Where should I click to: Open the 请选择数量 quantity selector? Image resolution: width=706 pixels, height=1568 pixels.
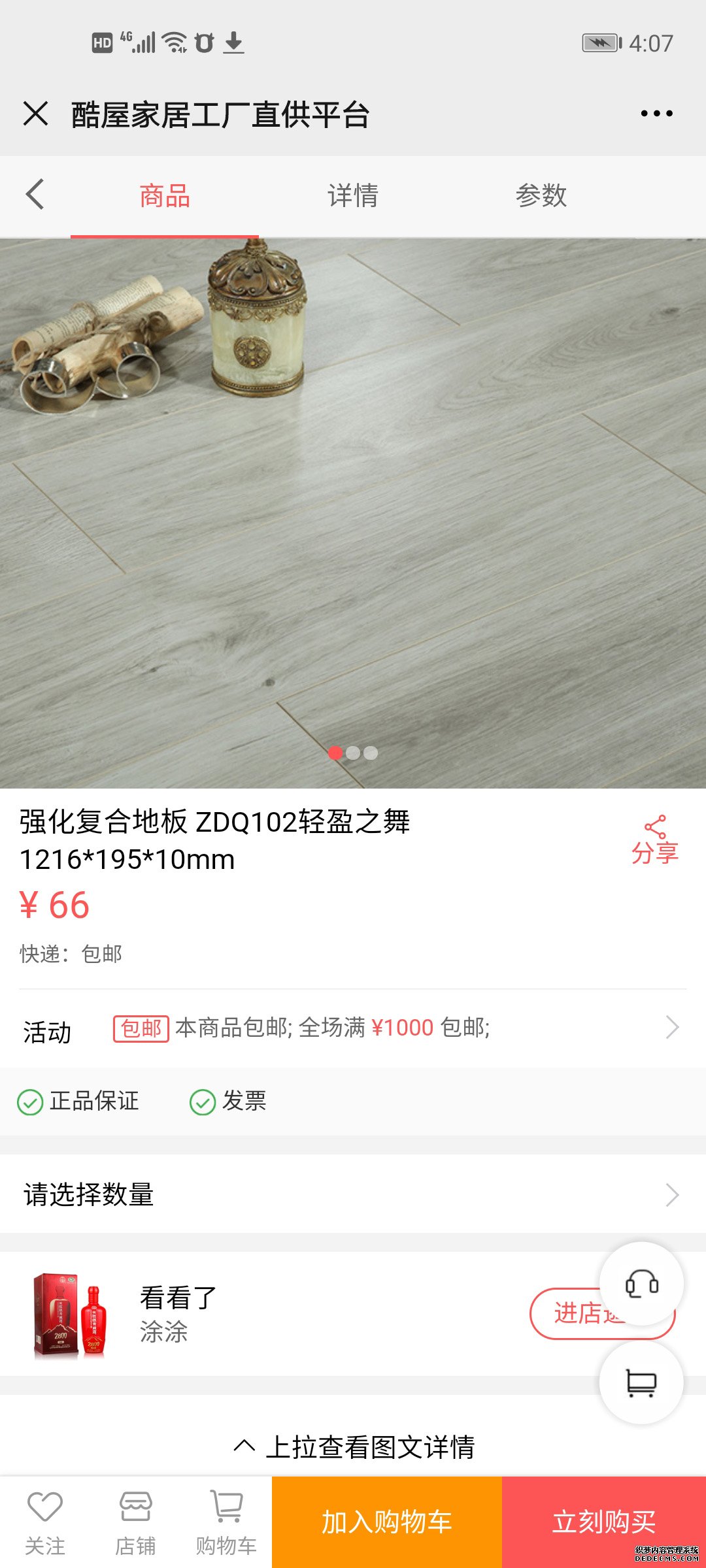point(353,1194)
